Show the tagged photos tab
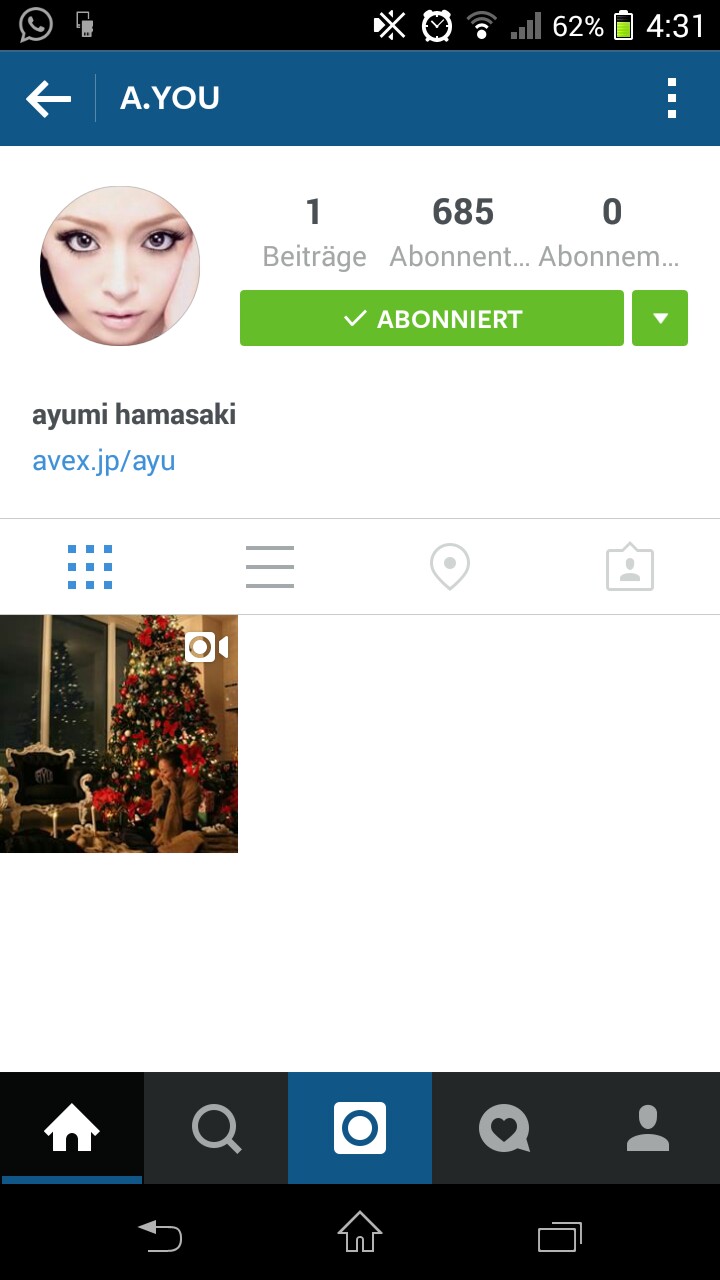The image size is (720, 1280). pos(630,567)
